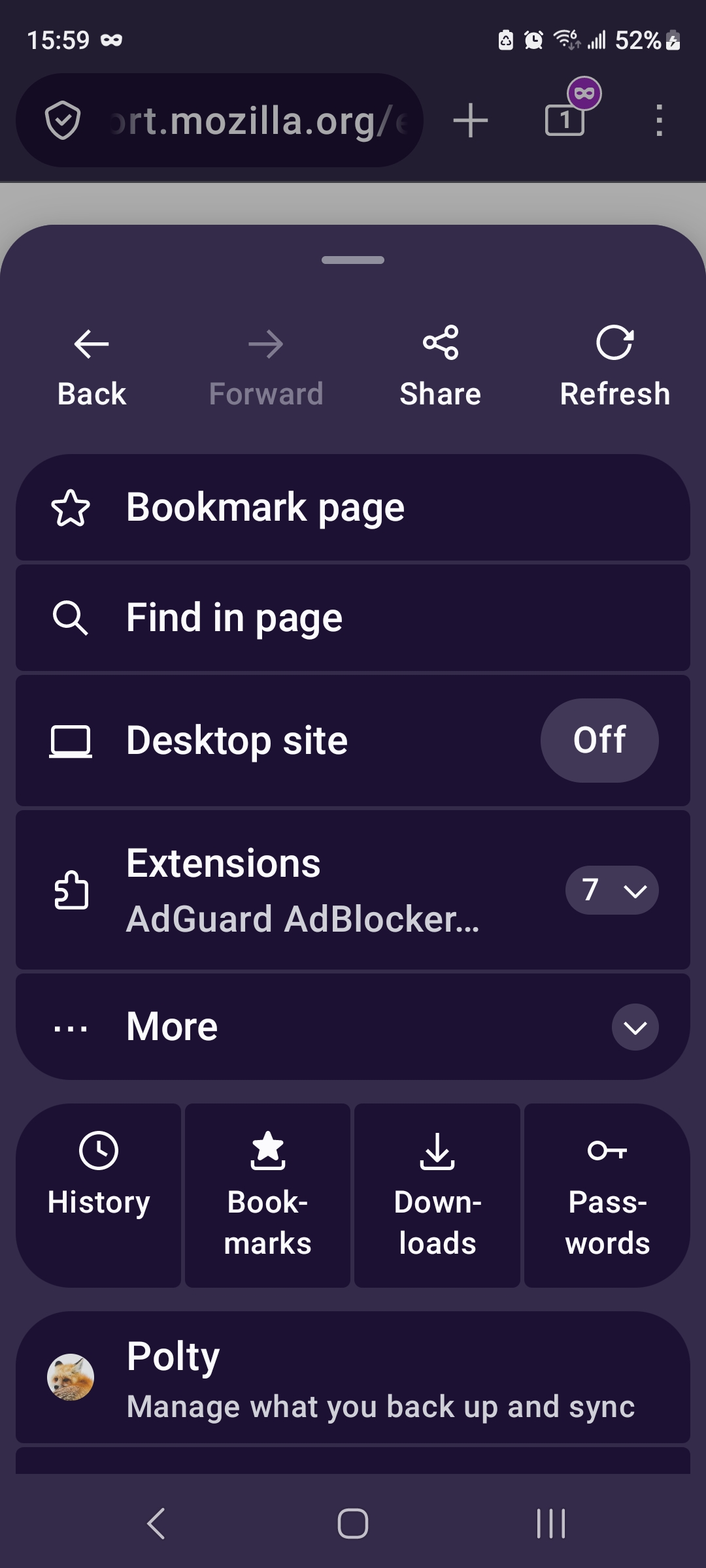Open system recent apps

[551, 1524]
